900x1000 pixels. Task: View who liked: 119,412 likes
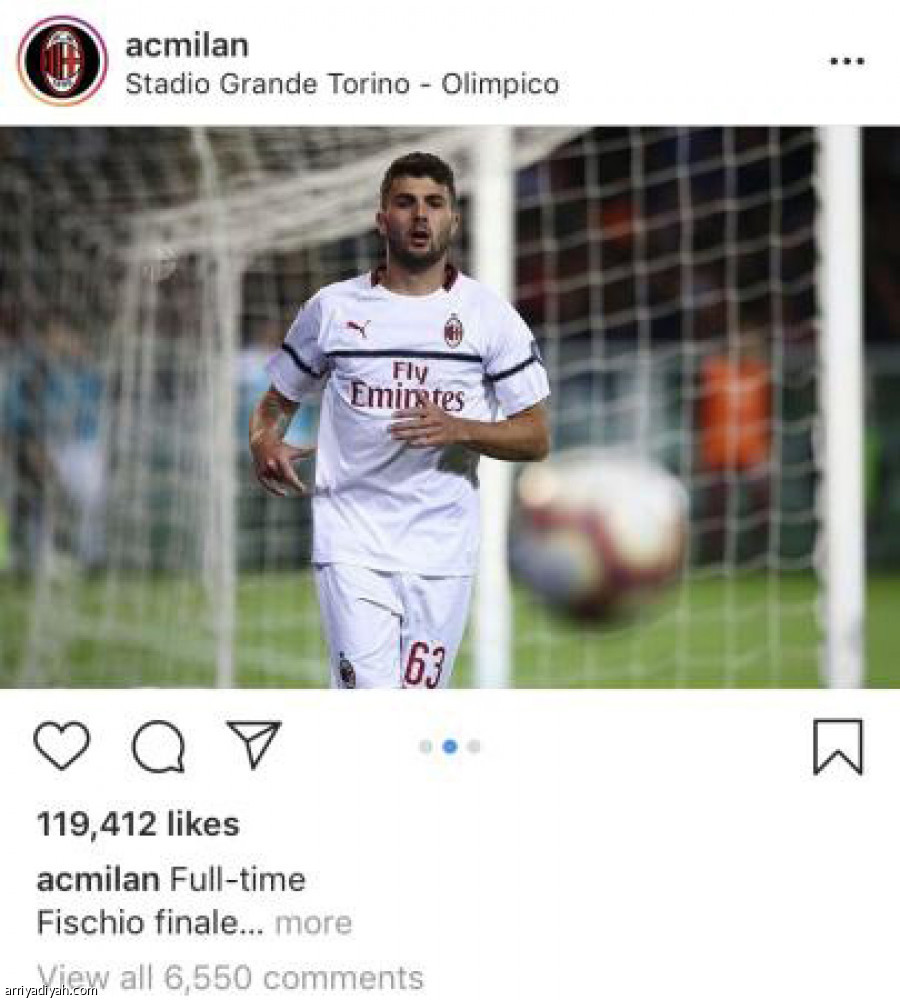point(138,824)
